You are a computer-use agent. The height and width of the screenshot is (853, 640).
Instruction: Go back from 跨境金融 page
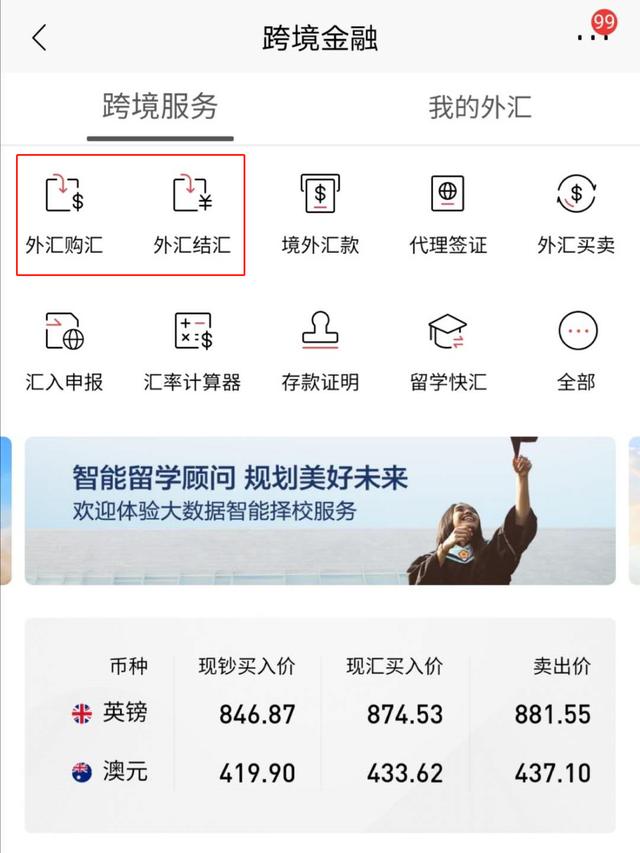click(39, 38)
